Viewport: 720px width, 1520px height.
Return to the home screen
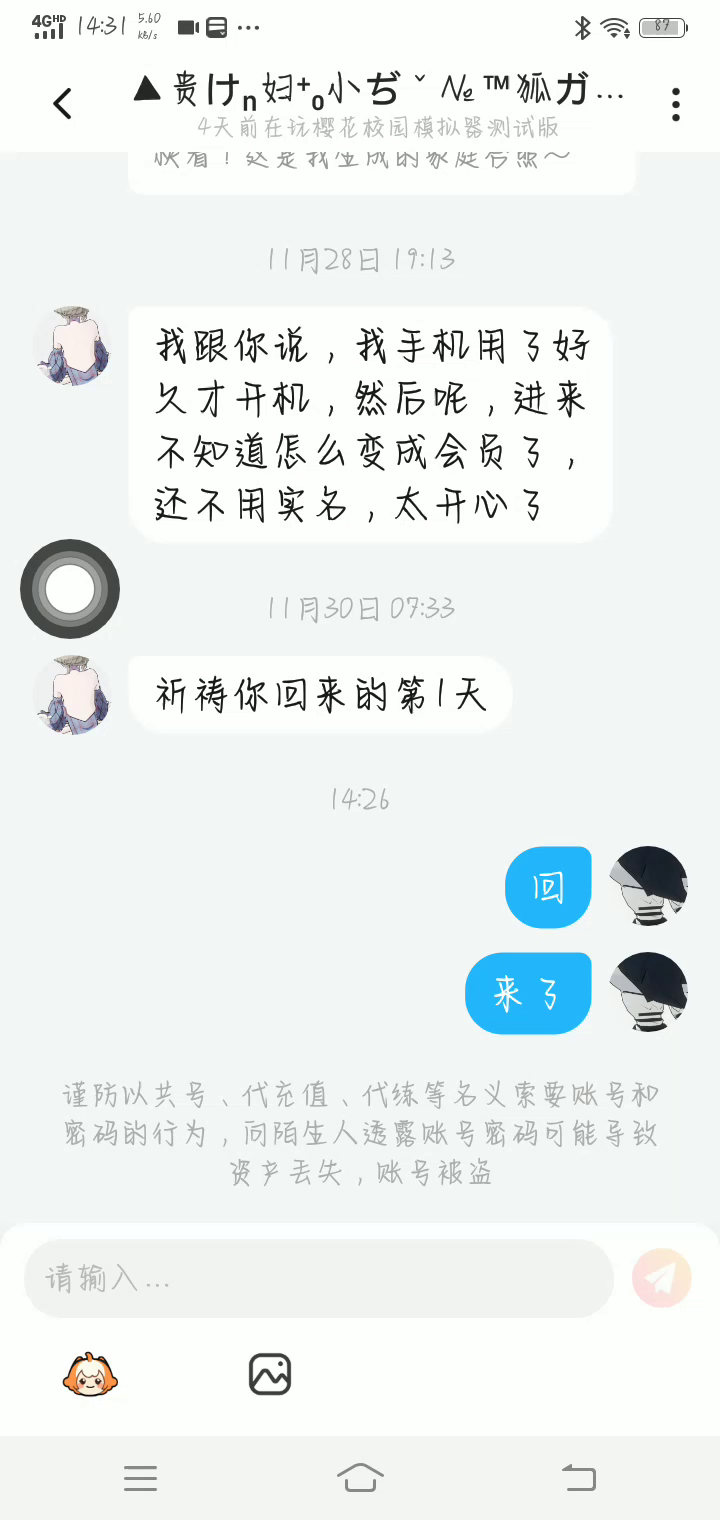pos(360,1478)
